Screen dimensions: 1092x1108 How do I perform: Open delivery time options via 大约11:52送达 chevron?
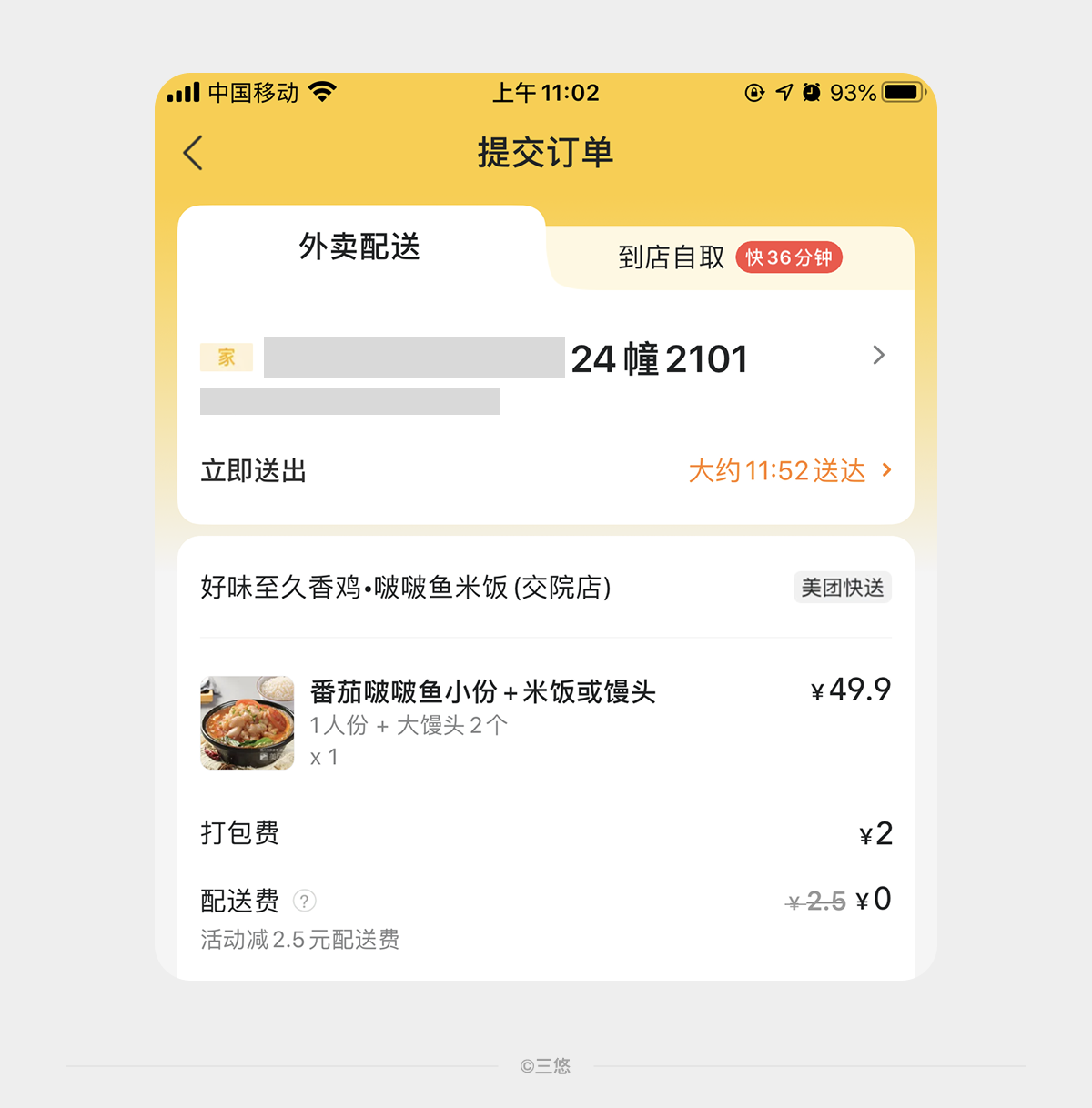[885, 471]
